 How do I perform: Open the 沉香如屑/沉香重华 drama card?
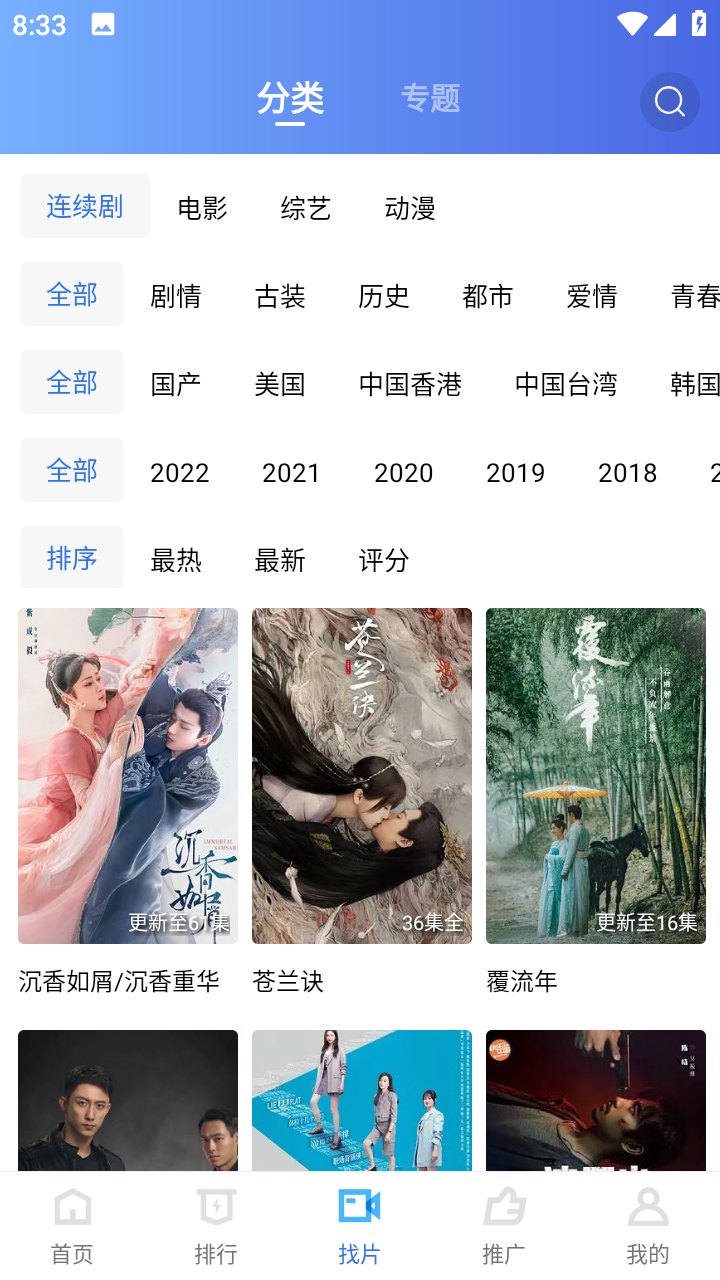click(128, 776)
